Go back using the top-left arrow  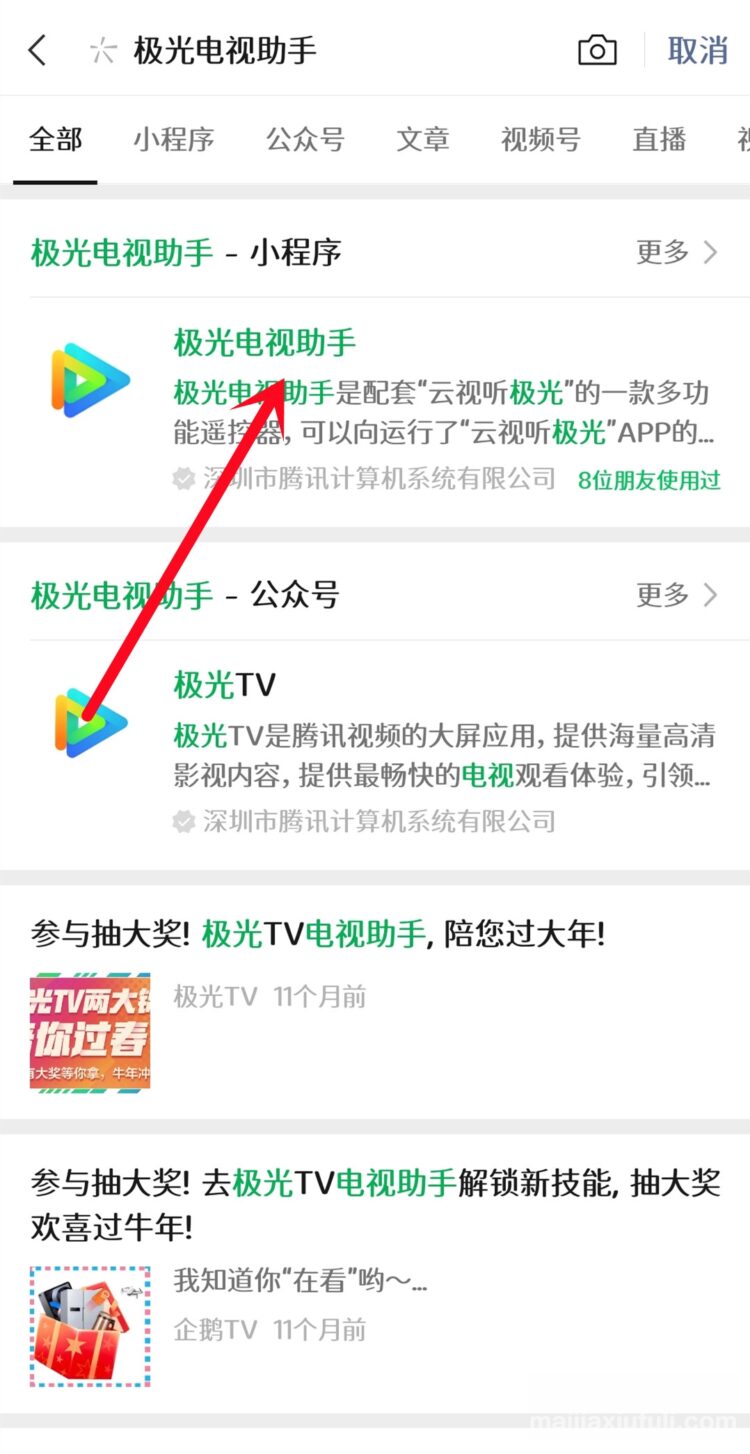coord(38,50)
